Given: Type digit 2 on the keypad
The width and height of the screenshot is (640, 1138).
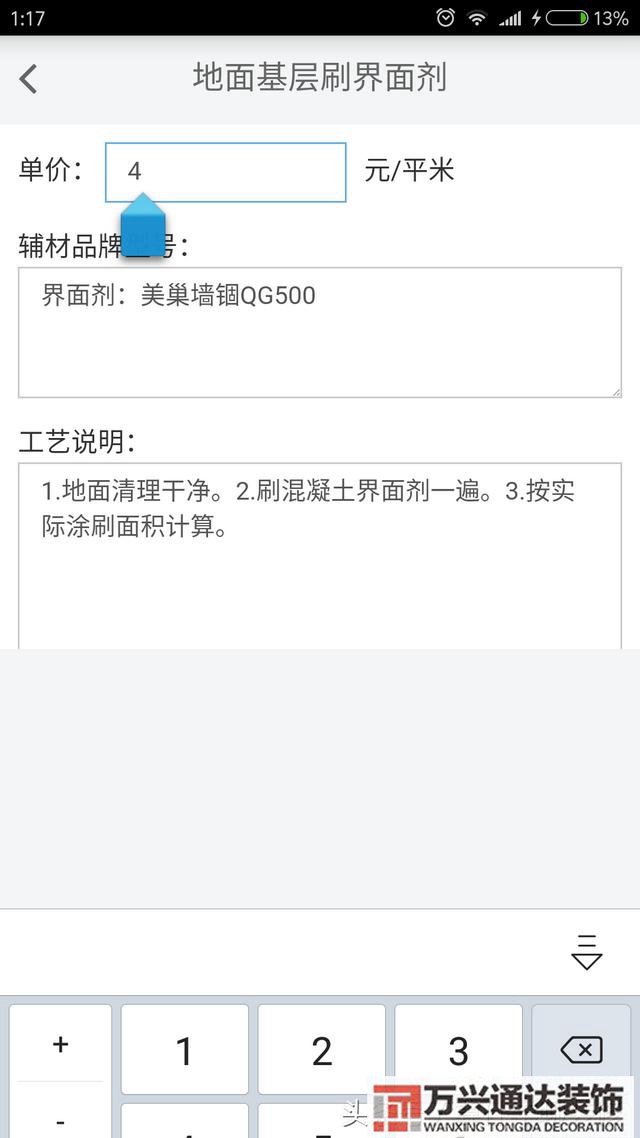Looking at the screenshot, I should pyautogui.click(x=321, y=1050).
